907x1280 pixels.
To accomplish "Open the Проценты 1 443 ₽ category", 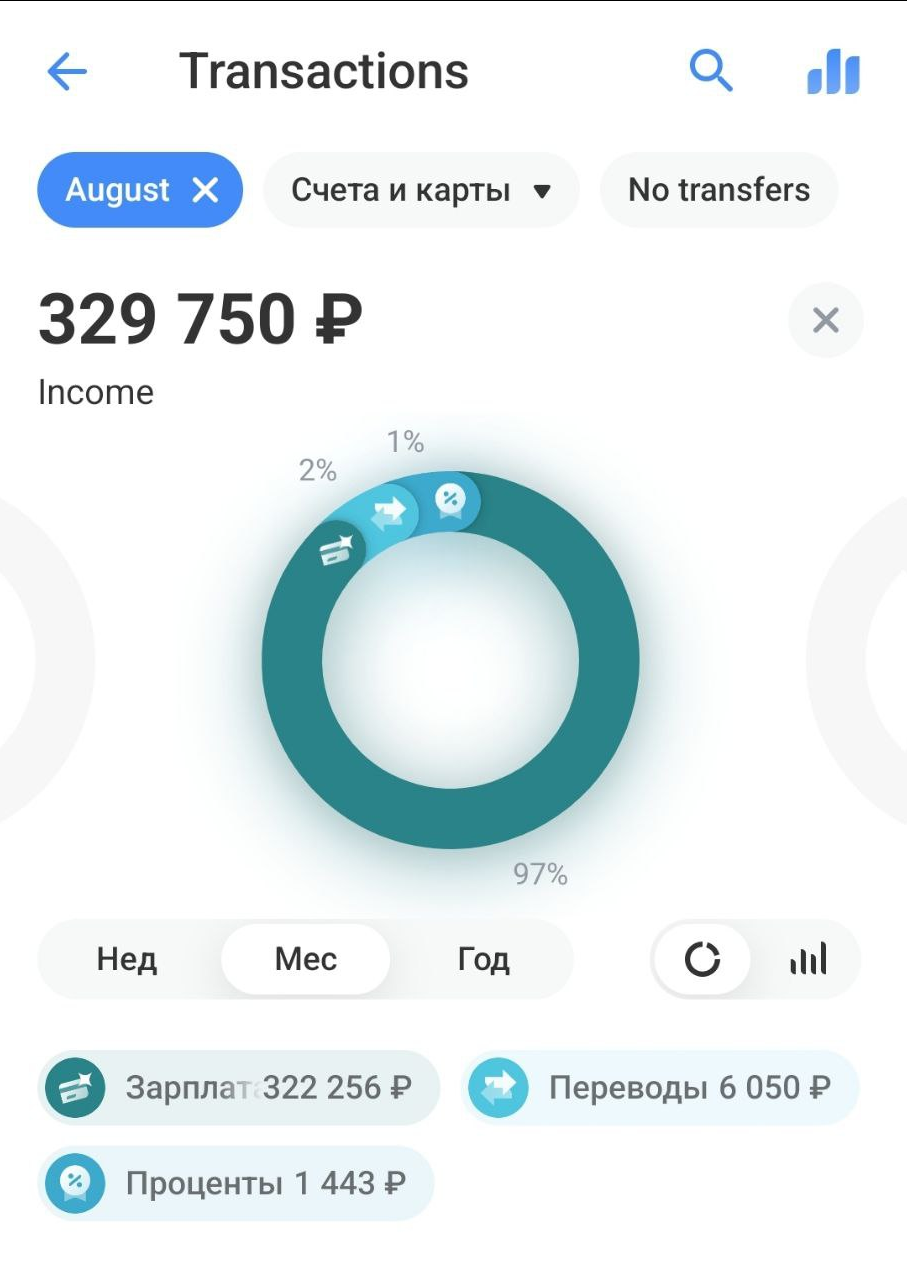I will point(236,1184).
